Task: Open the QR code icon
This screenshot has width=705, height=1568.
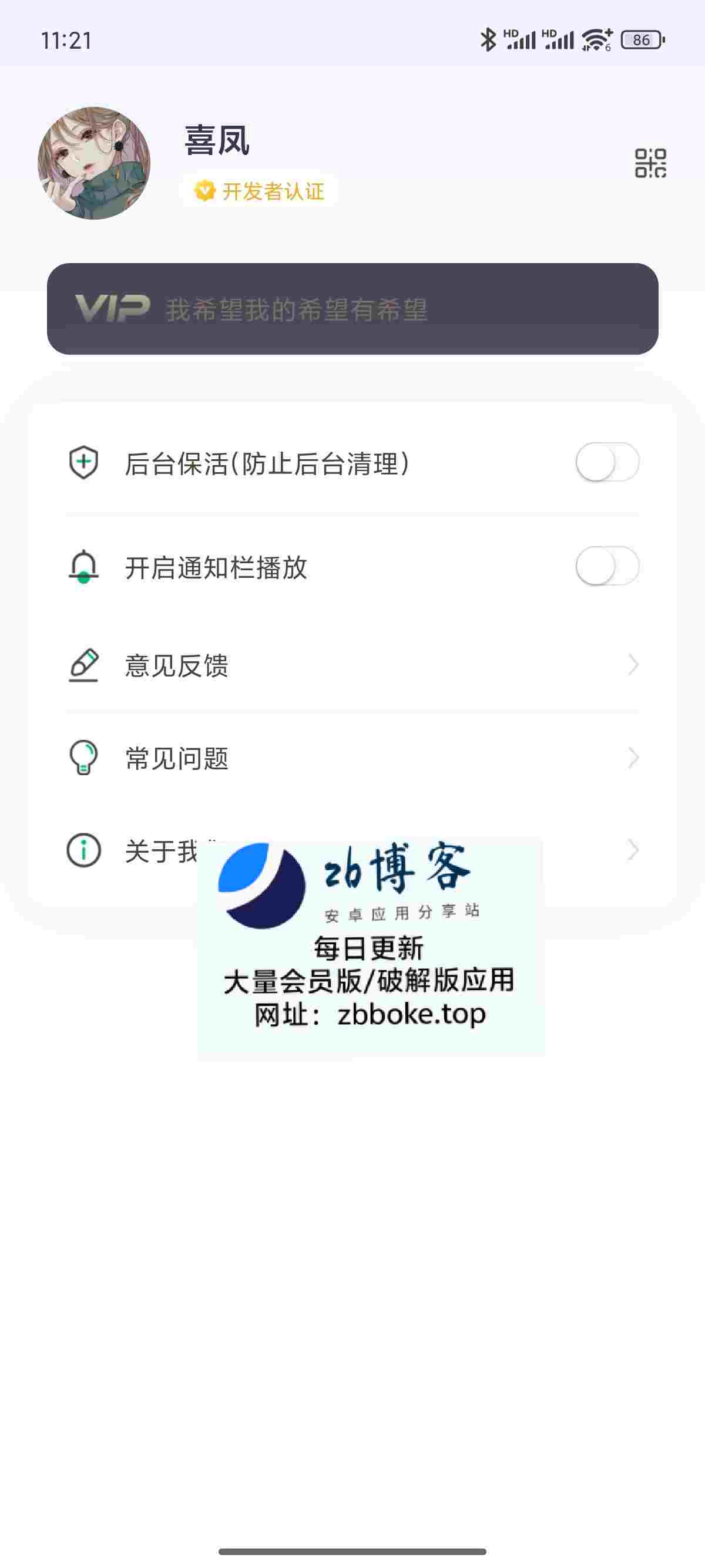Action: (x=650, y=163)
